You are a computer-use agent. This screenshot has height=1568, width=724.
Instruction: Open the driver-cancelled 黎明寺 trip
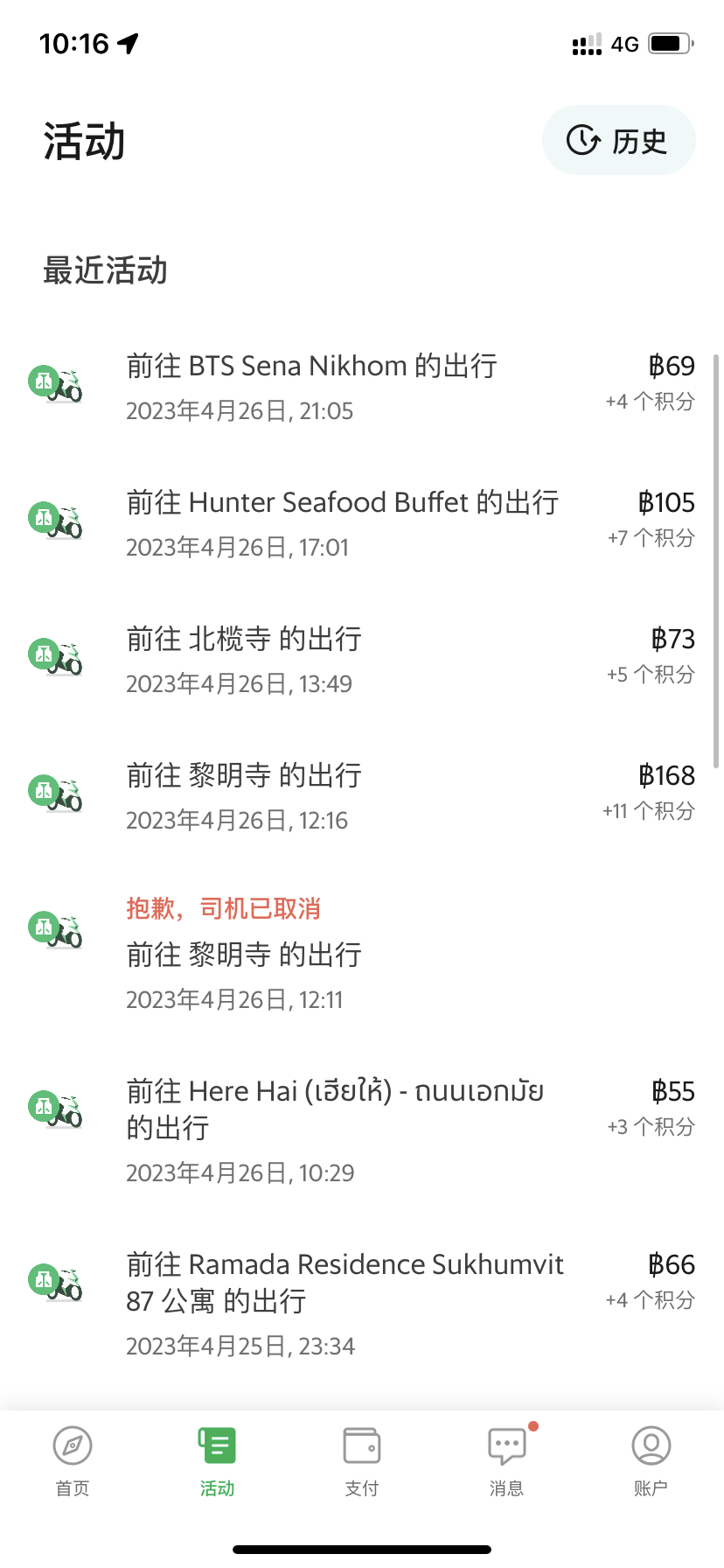pos(361,954)
